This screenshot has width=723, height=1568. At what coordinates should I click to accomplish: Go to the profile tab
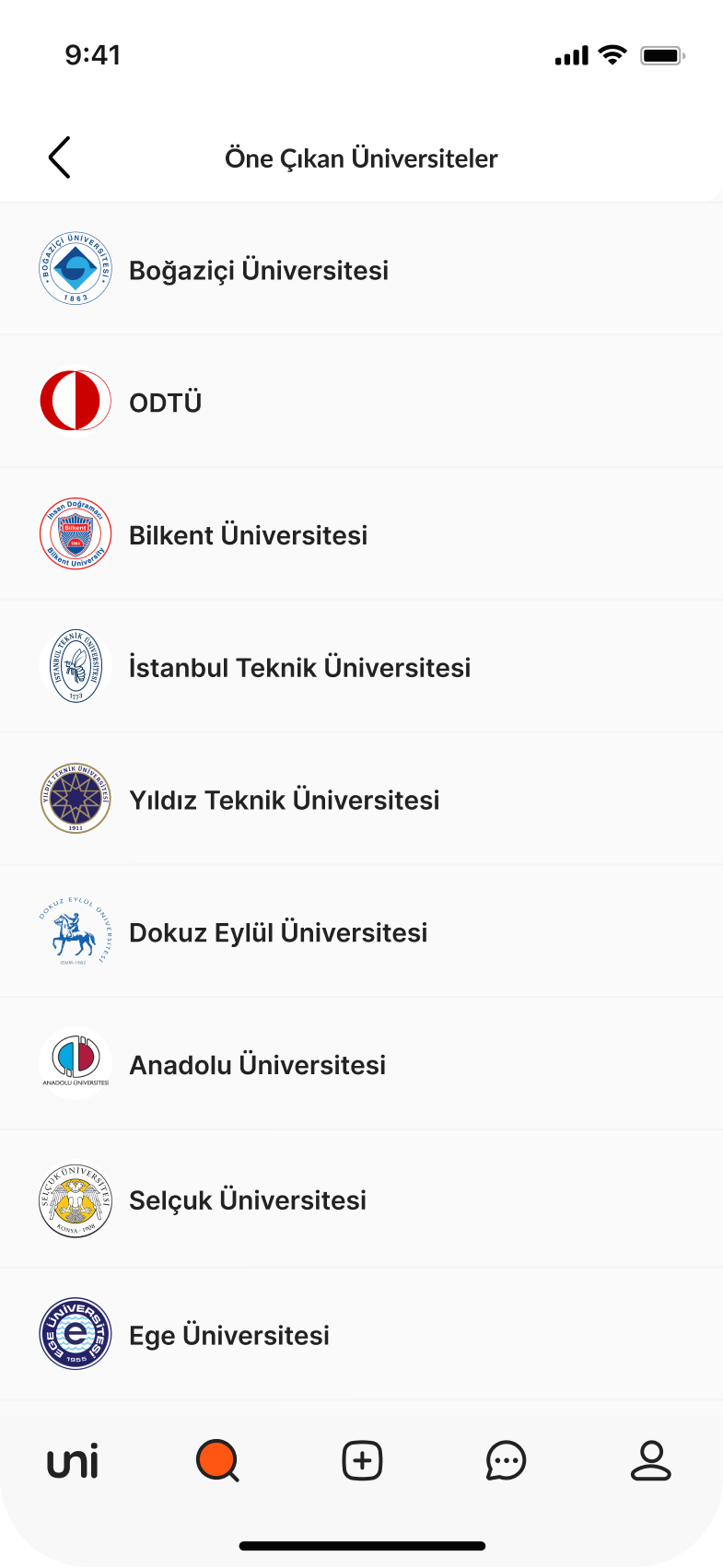[650, 1461]
